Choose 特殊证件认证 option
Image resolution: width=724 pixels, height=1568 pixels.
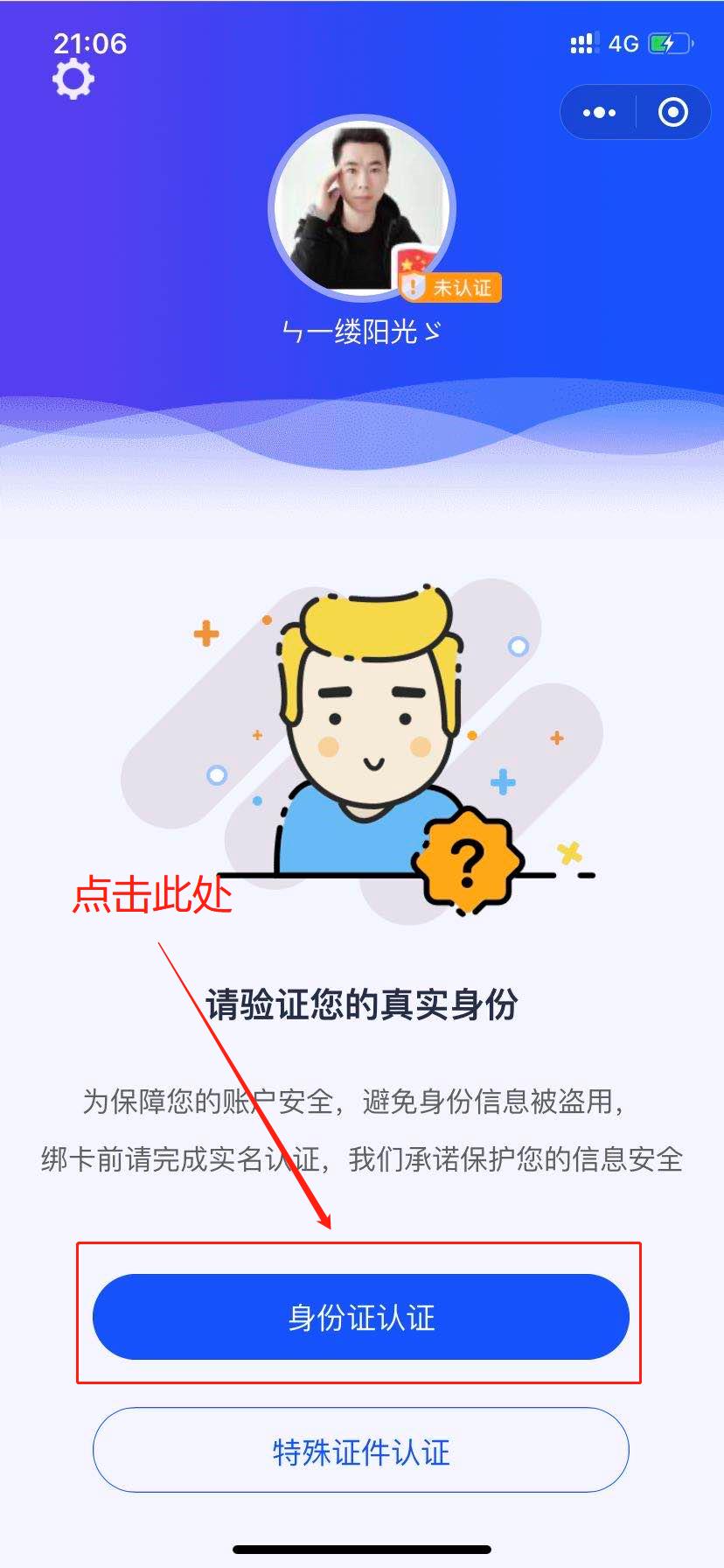click(x=361, y=1452)
